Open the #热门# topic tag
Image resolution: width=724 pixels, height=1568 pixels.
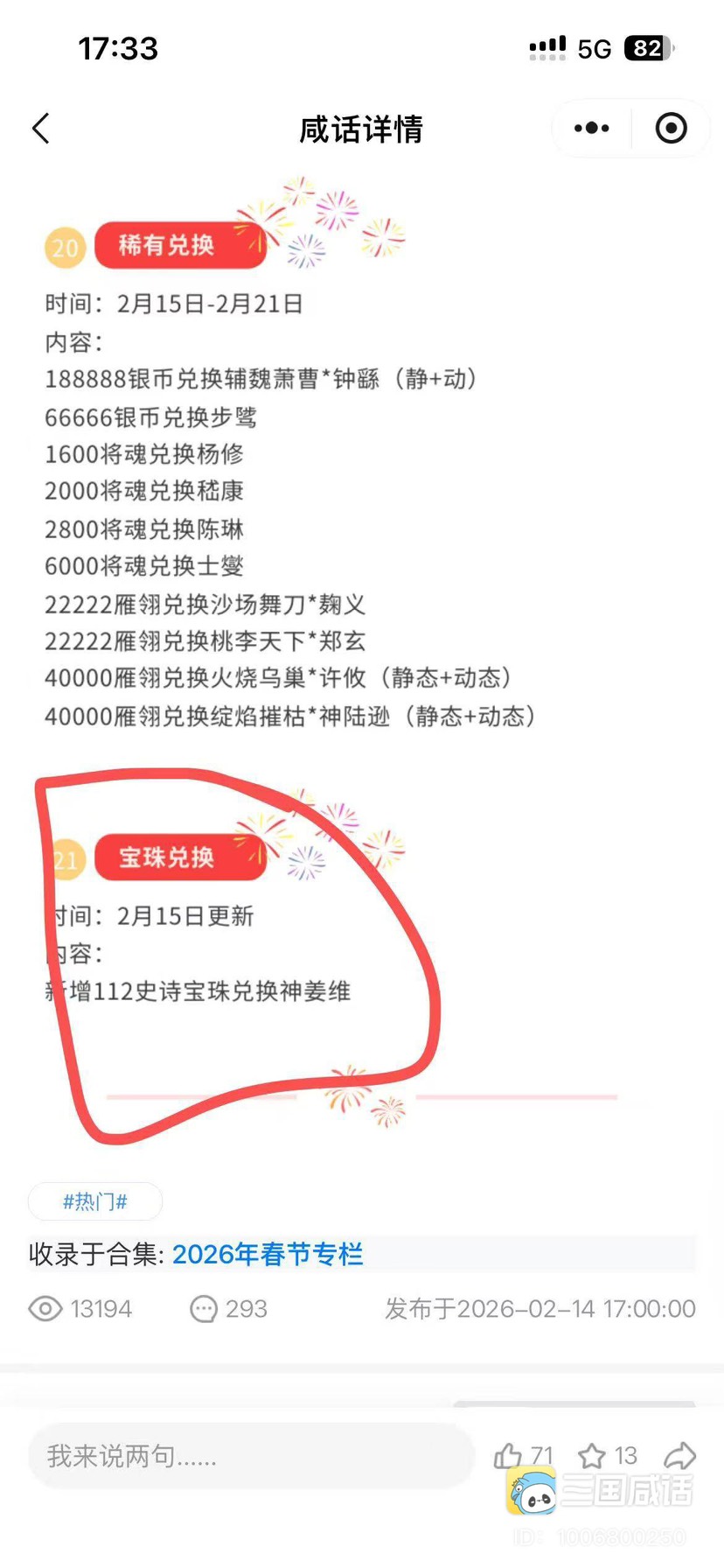click(95, 1201)
